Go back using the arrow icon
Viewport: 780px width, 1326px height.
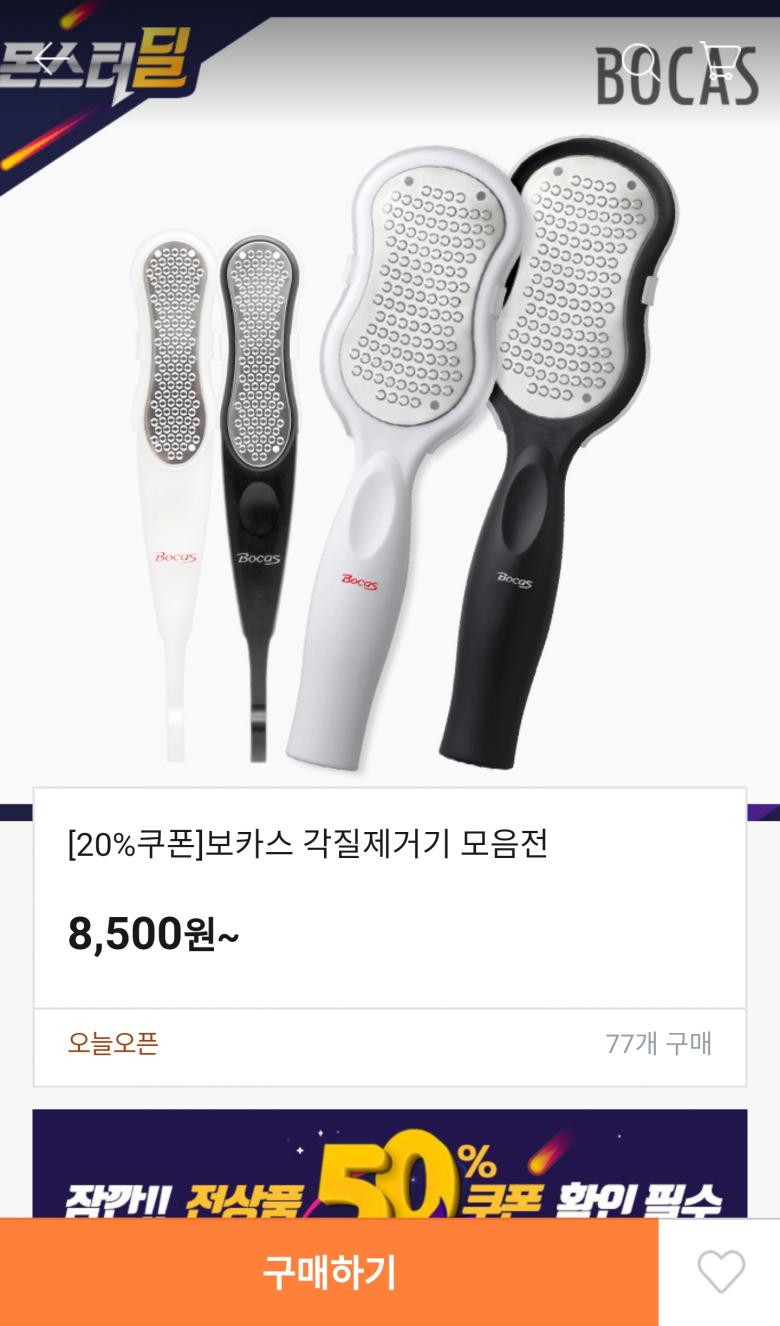point(50,60)
